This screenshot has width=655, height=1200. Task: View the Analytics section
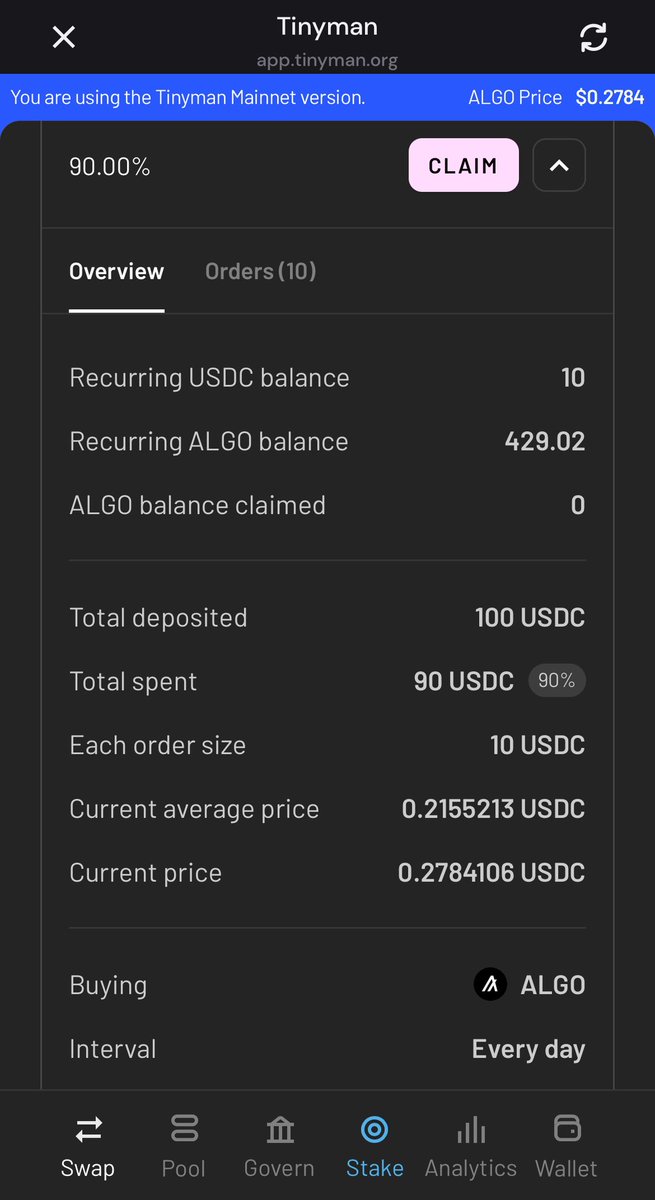tap(471, 1146)
